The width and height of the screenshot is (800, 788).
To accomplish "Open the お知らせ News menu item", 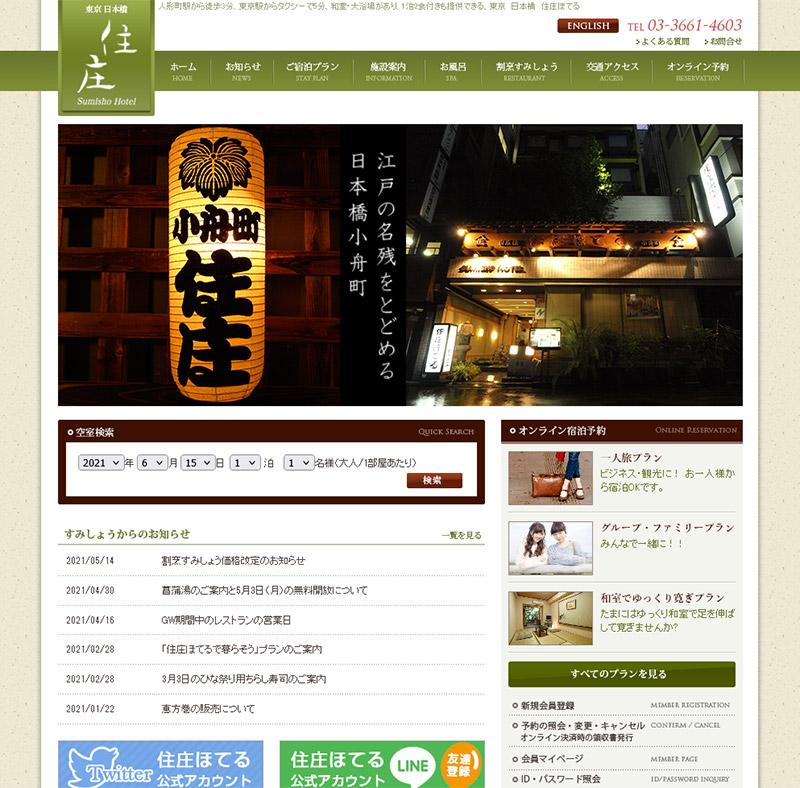I will 242,71.
